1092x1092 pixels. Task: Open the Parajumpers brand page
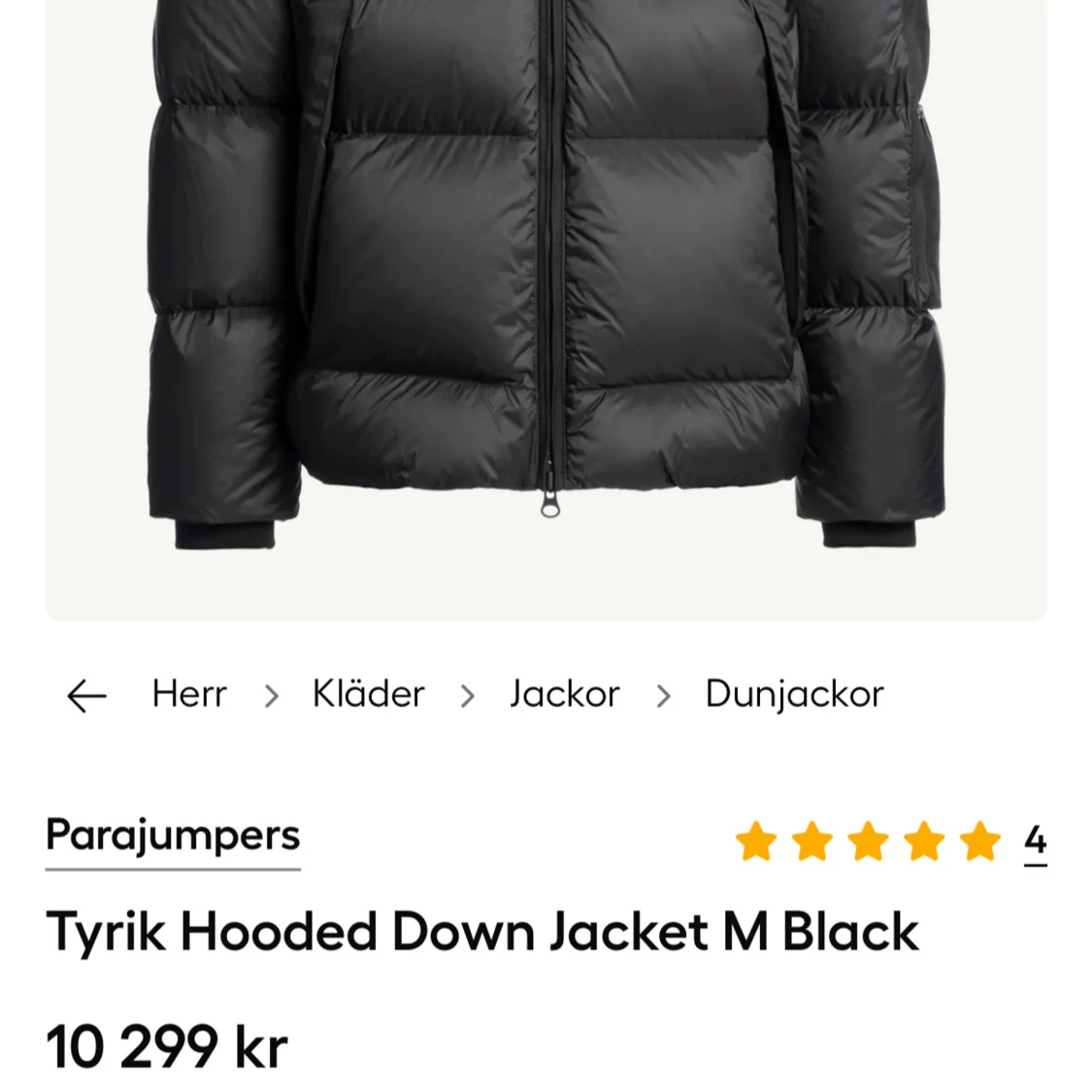tap(173, 836)
